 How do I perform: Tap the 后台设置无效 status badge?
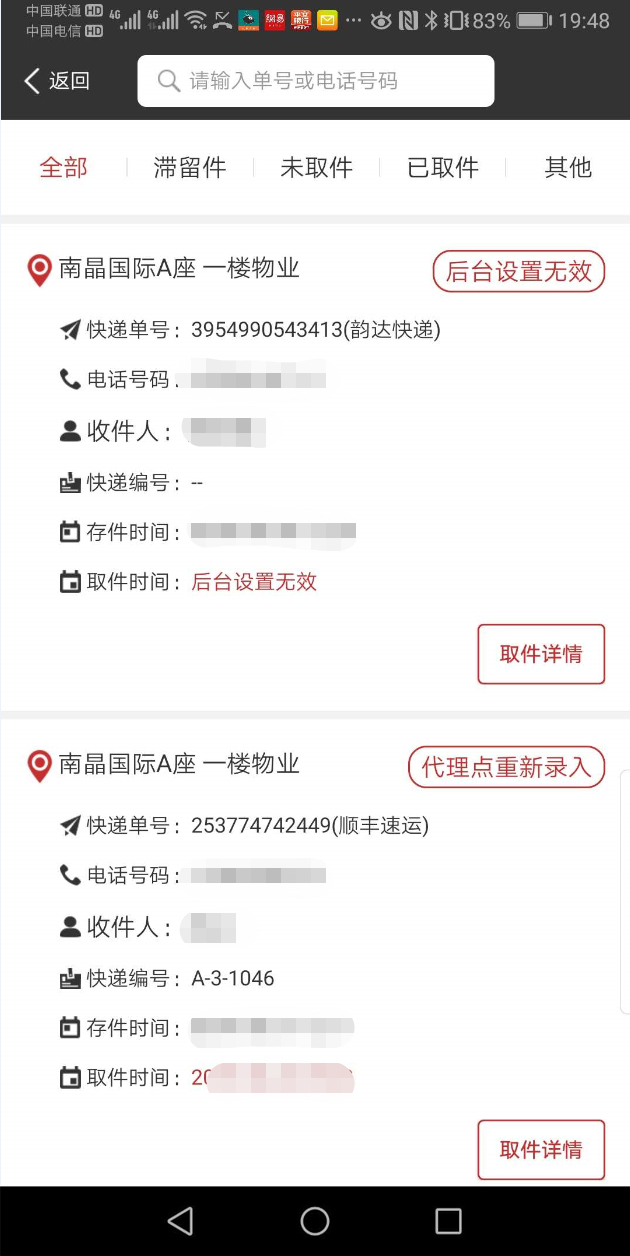pyautogui.click(x=519, y=271)
